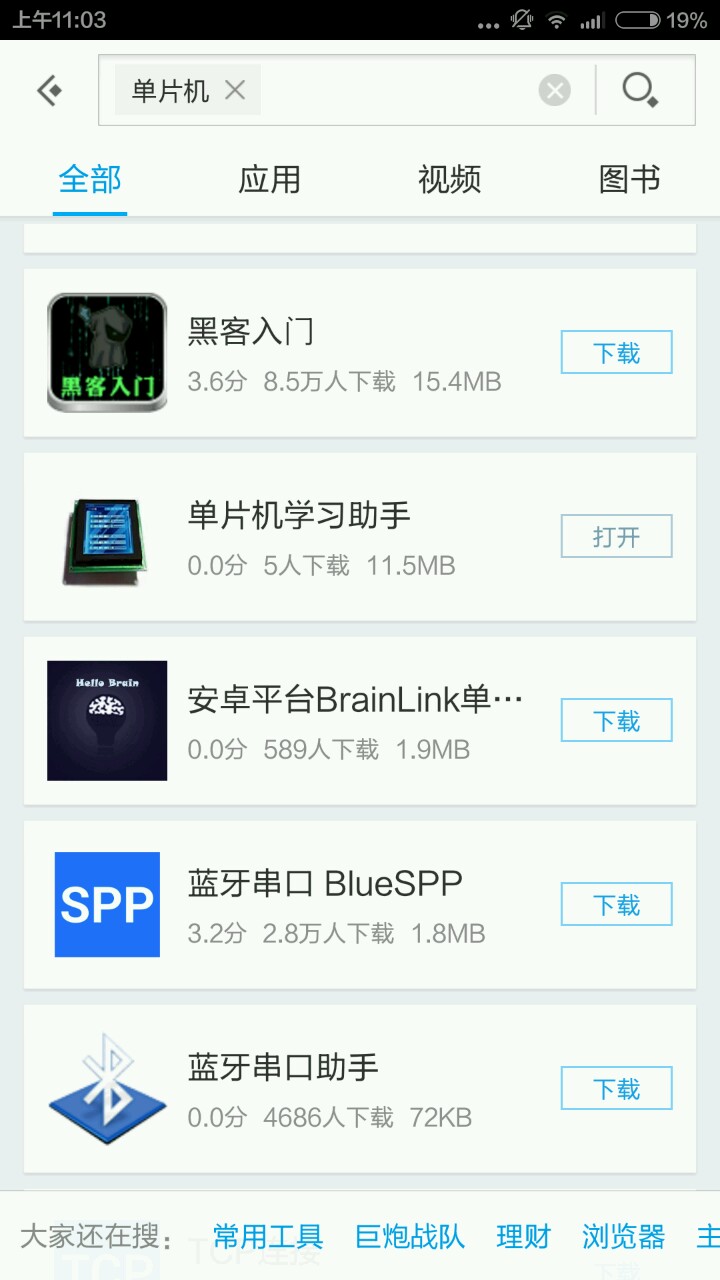
Task: Search for 浏览器 suggestion
Action: [x=623, y=1236]
